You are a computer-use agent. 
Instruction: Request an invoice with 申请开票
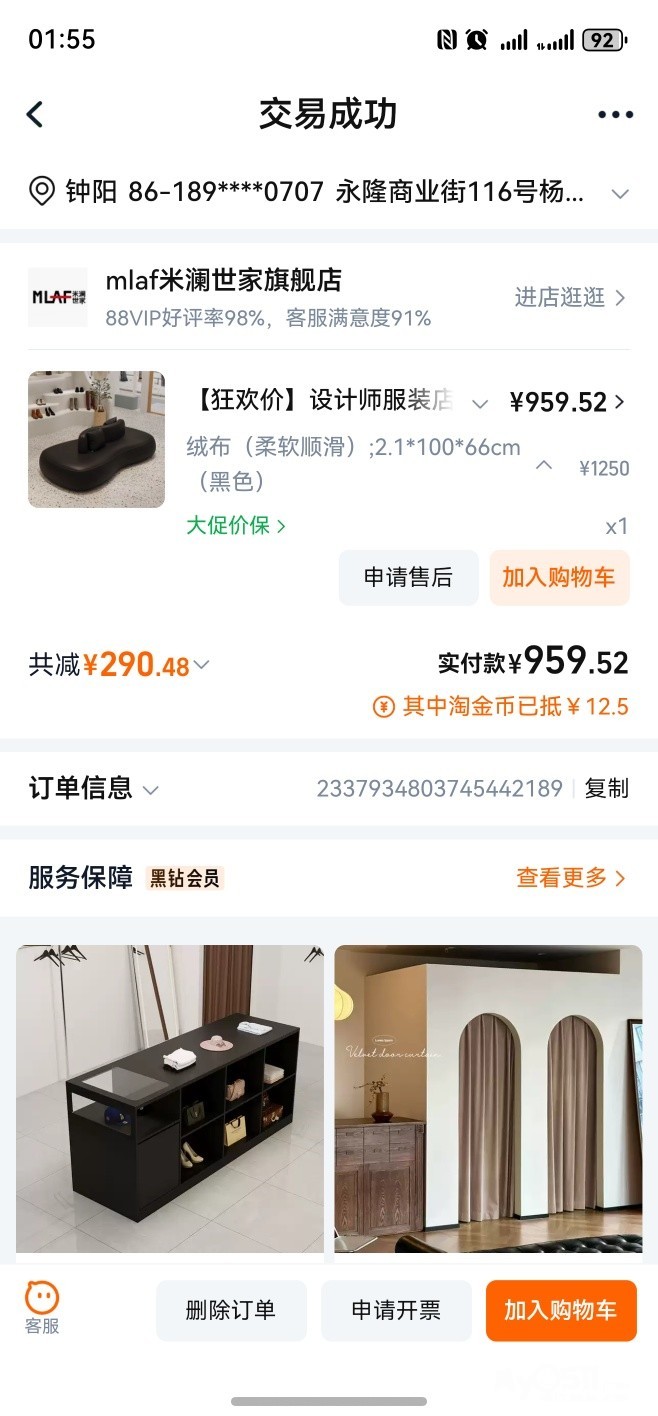point(396,1310)
